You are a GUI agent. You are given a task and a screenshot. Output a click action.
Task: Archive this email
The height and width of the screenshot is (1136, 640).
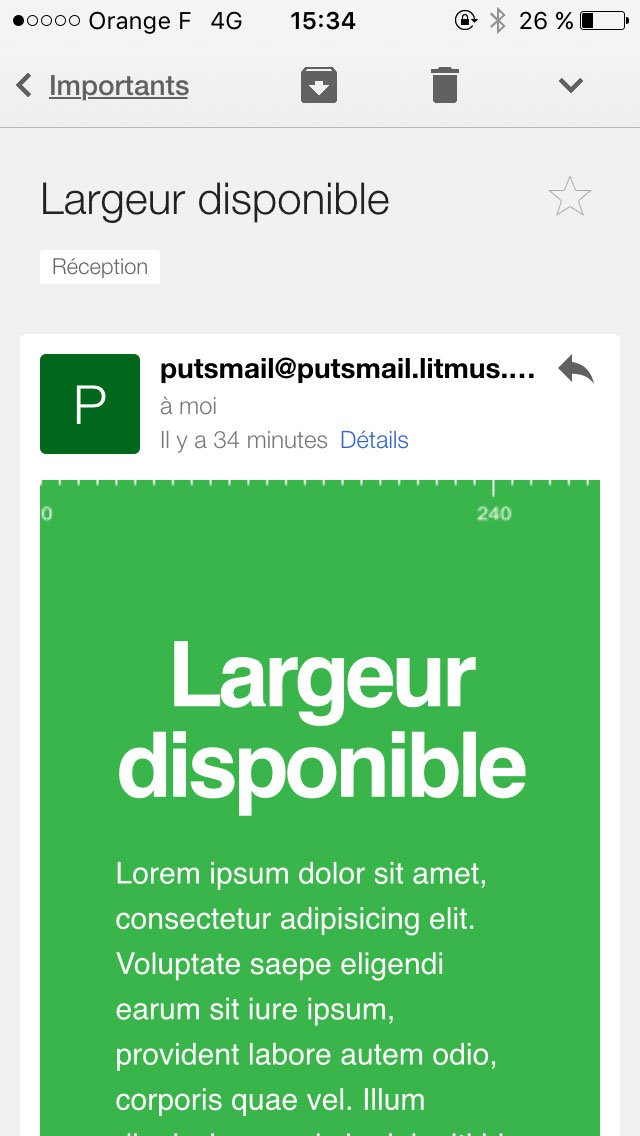pos(319,85)
